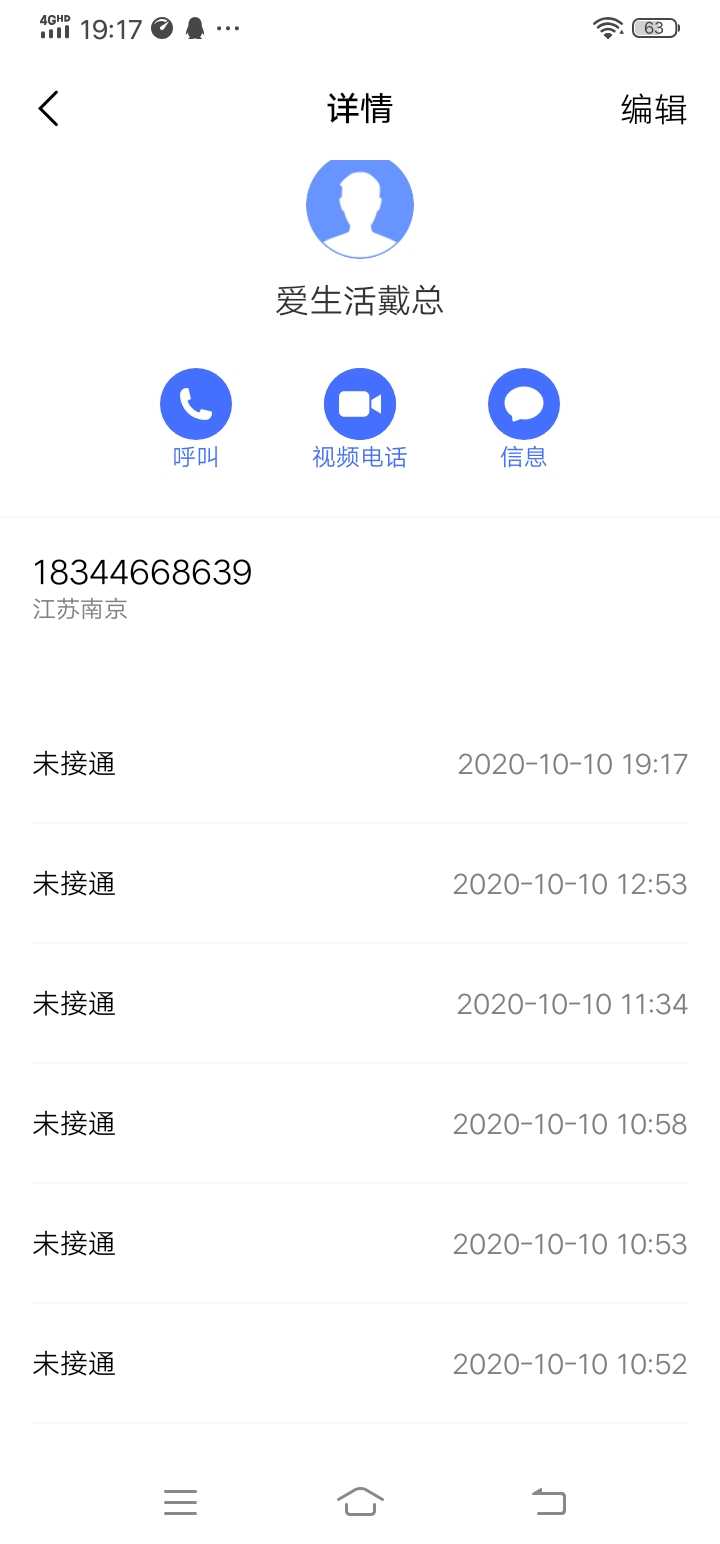The height and width of the screenshot is (1544, 720).
Task: Call the contact via 呼叫 button
Action: point(196,405)
